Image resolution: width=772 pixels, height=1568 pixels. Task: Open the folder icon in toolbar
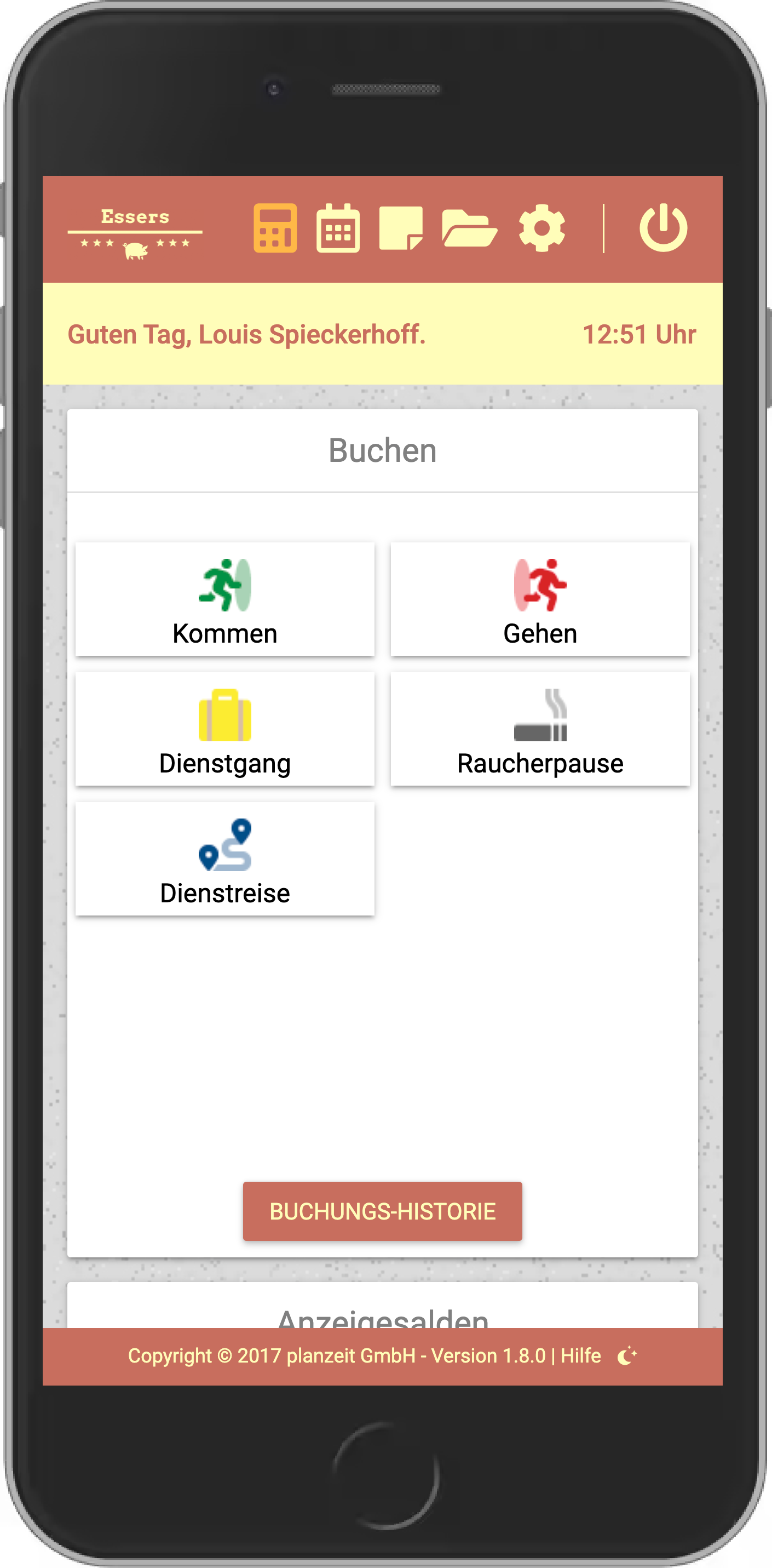[469, 228]
